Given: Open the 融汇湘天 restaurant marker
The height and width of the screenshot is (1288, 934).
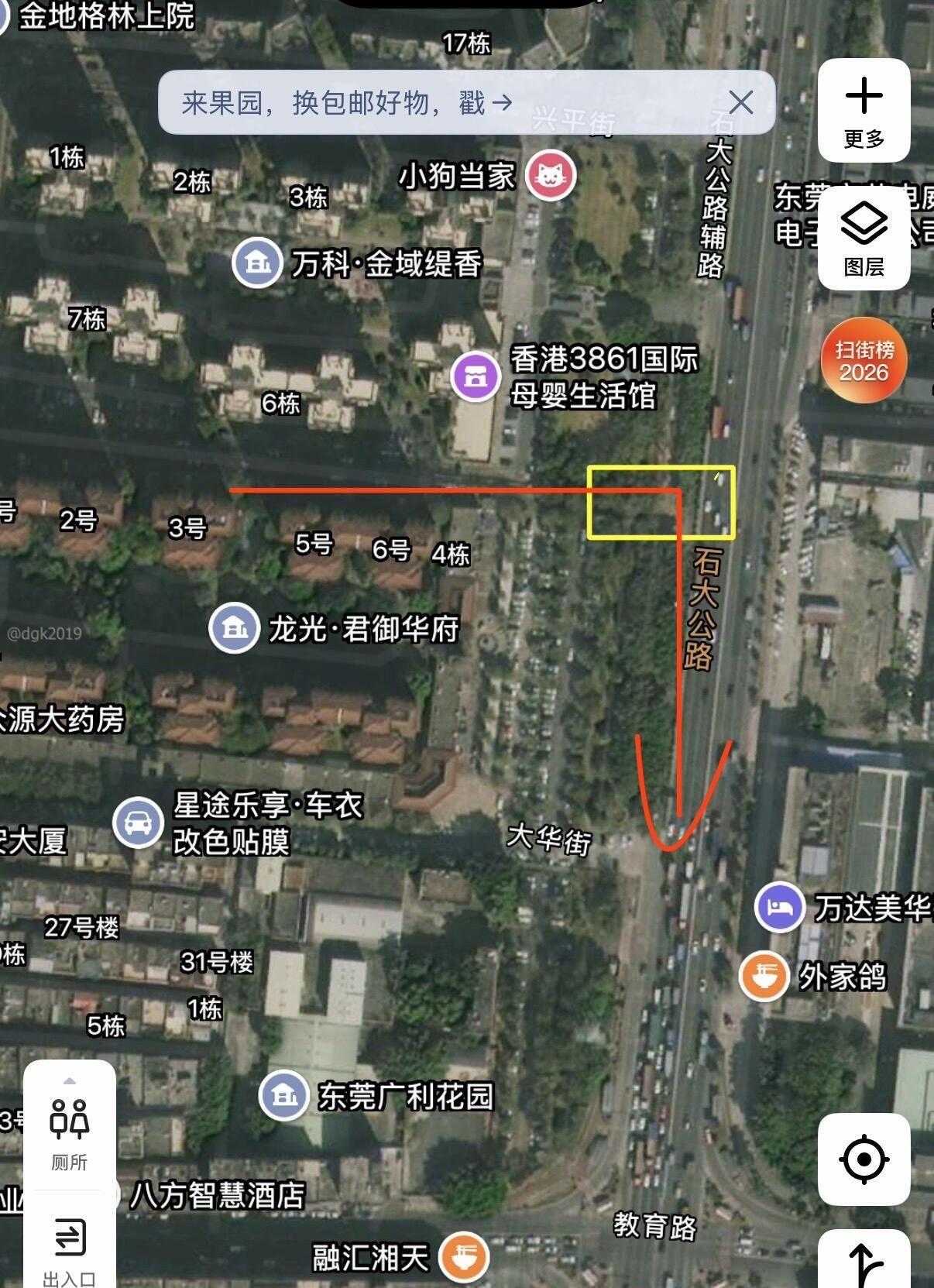Looking at the screenshot, I should [x=463, y=1257].
